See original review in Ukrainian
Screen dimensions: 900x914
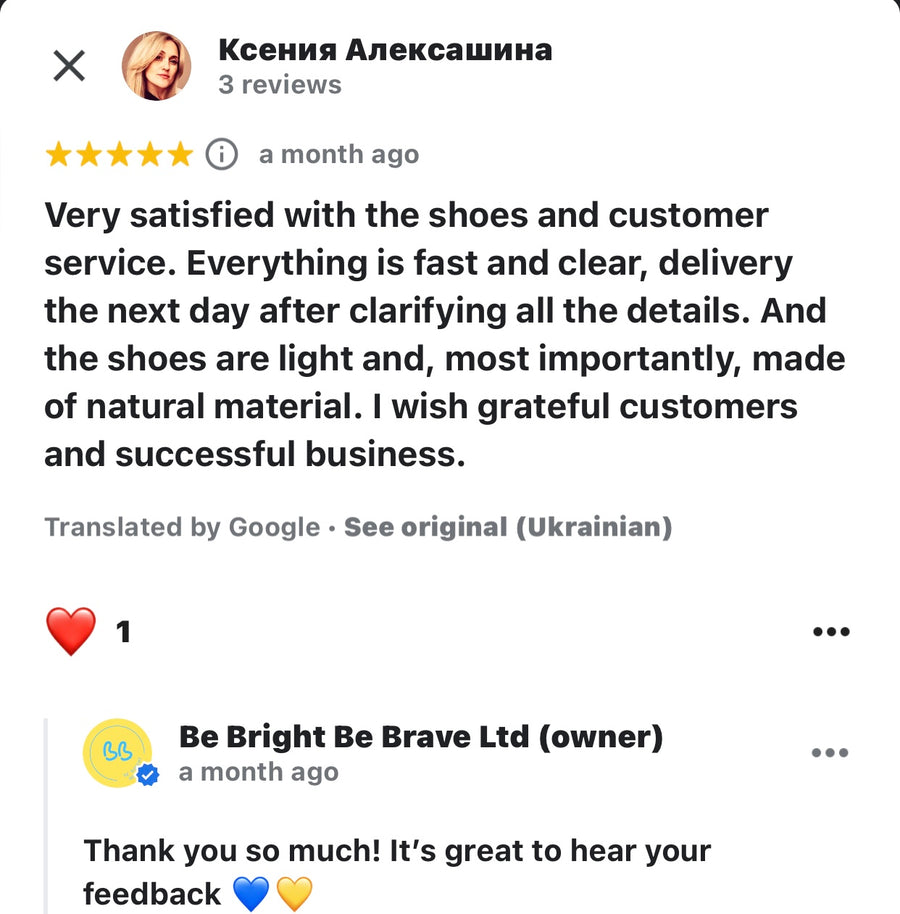[508, 527]
